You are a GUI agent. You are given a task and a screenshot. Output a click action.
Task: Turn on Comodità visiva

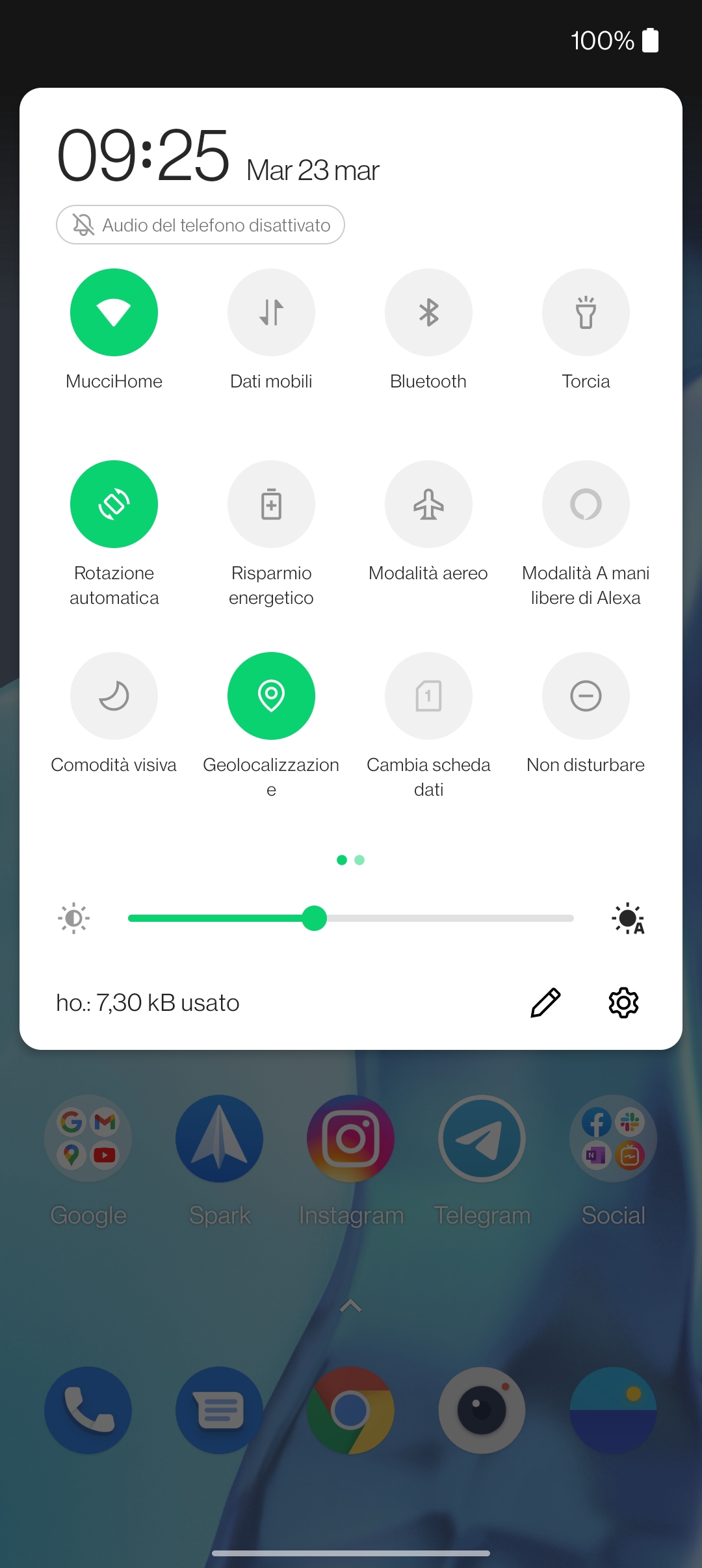point(114,696)
